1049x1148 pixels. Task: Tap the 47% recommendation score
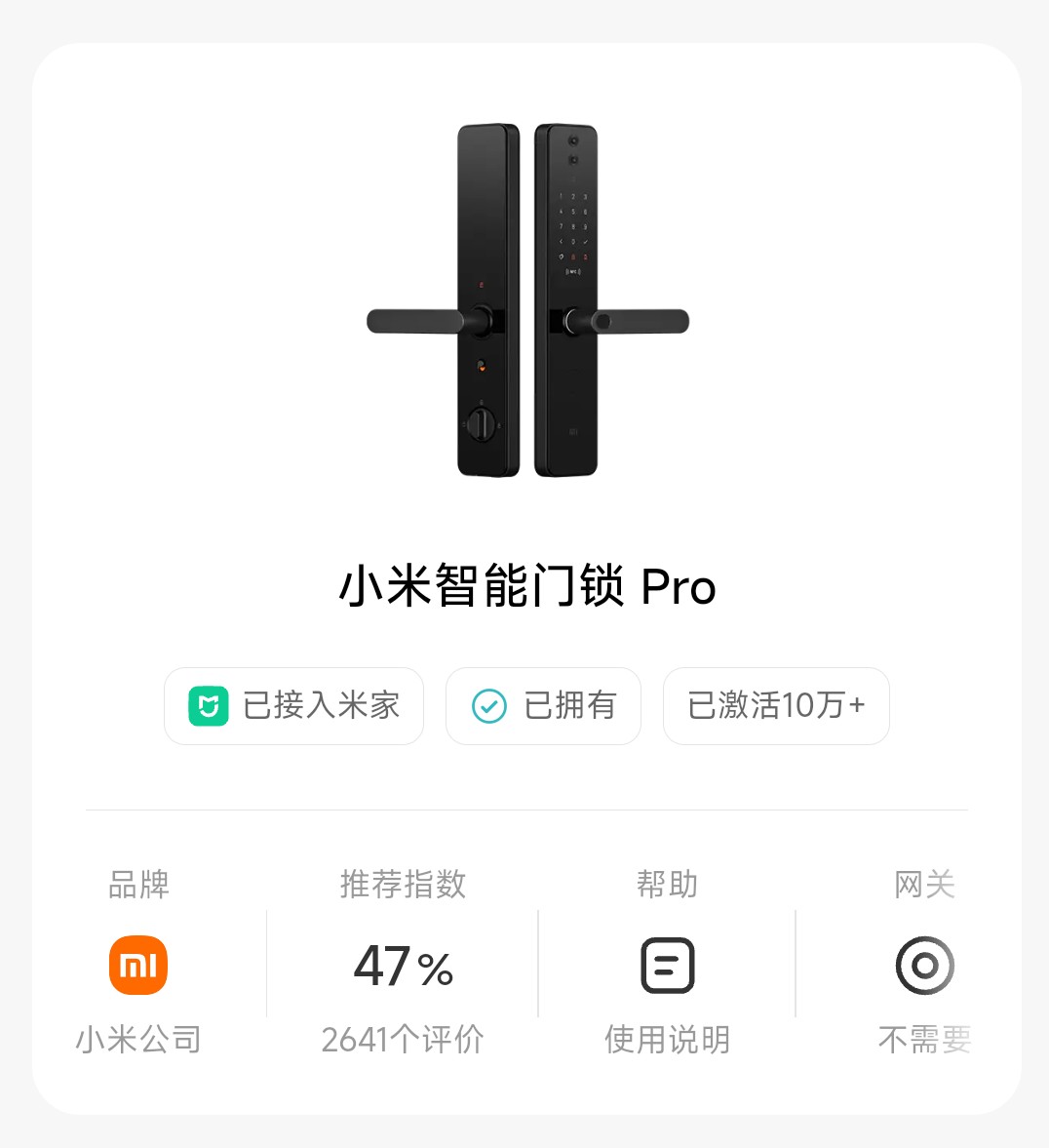pyautogui.click(x=402, y=965)
